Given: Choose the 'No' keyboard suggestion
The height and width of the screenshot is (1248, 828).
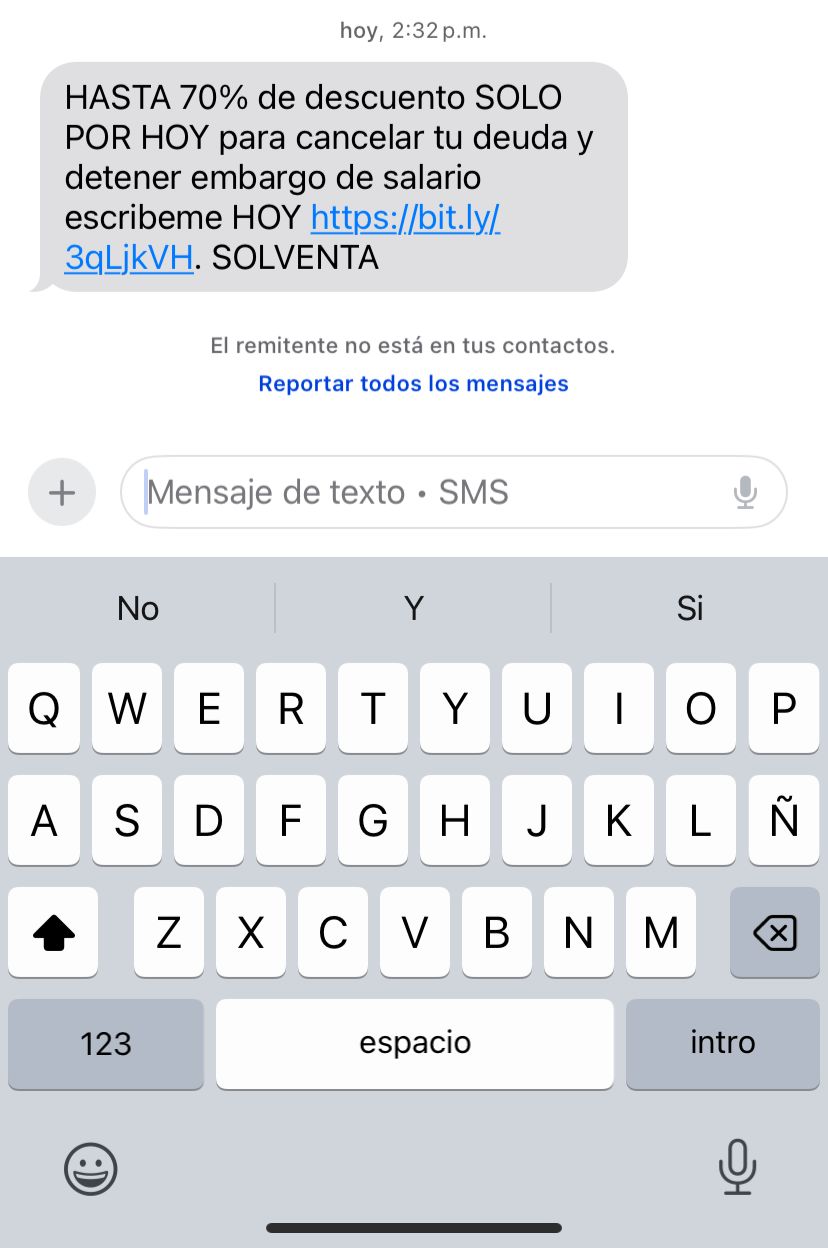Looking at the screenshot, I should pyautogui.click(x=138, y=608).
